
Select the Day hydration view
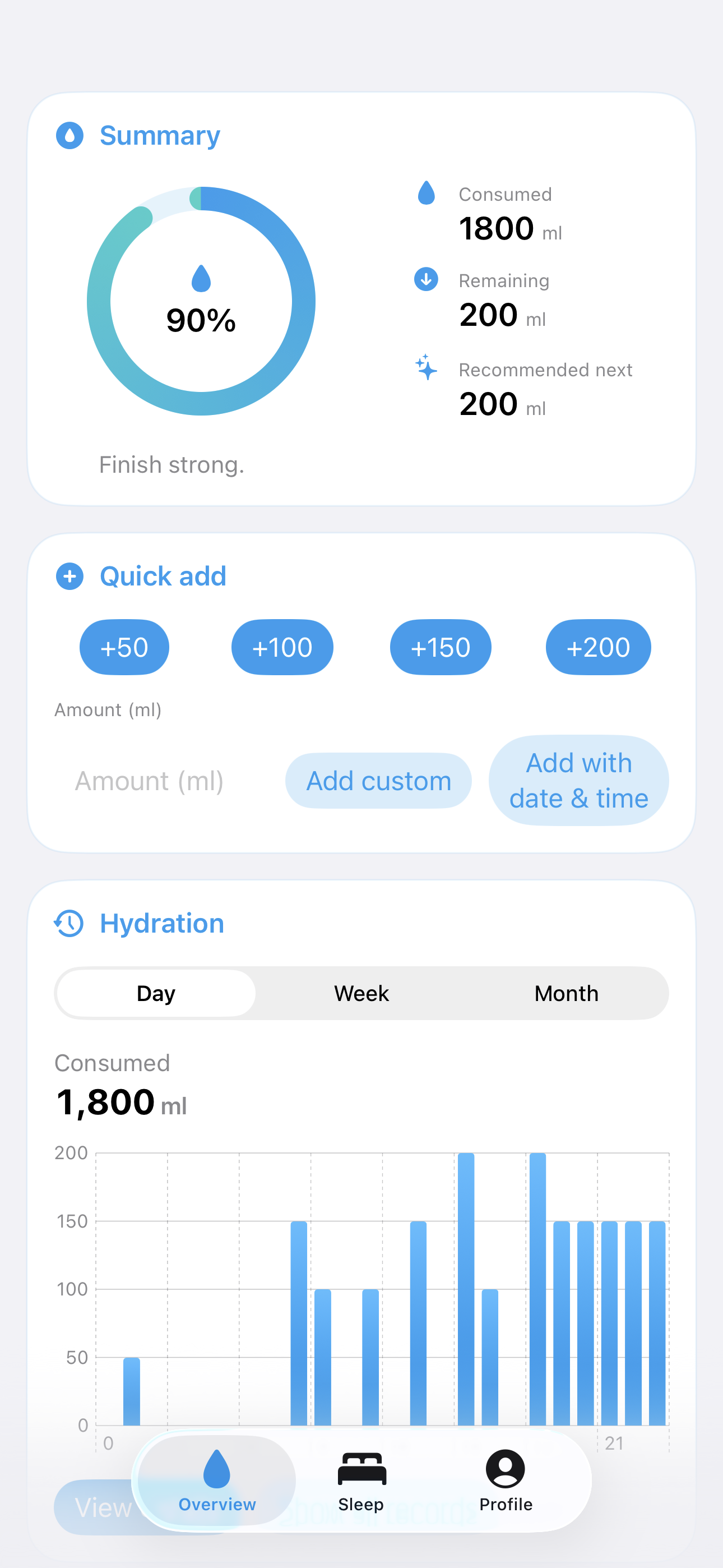(156, 993)
